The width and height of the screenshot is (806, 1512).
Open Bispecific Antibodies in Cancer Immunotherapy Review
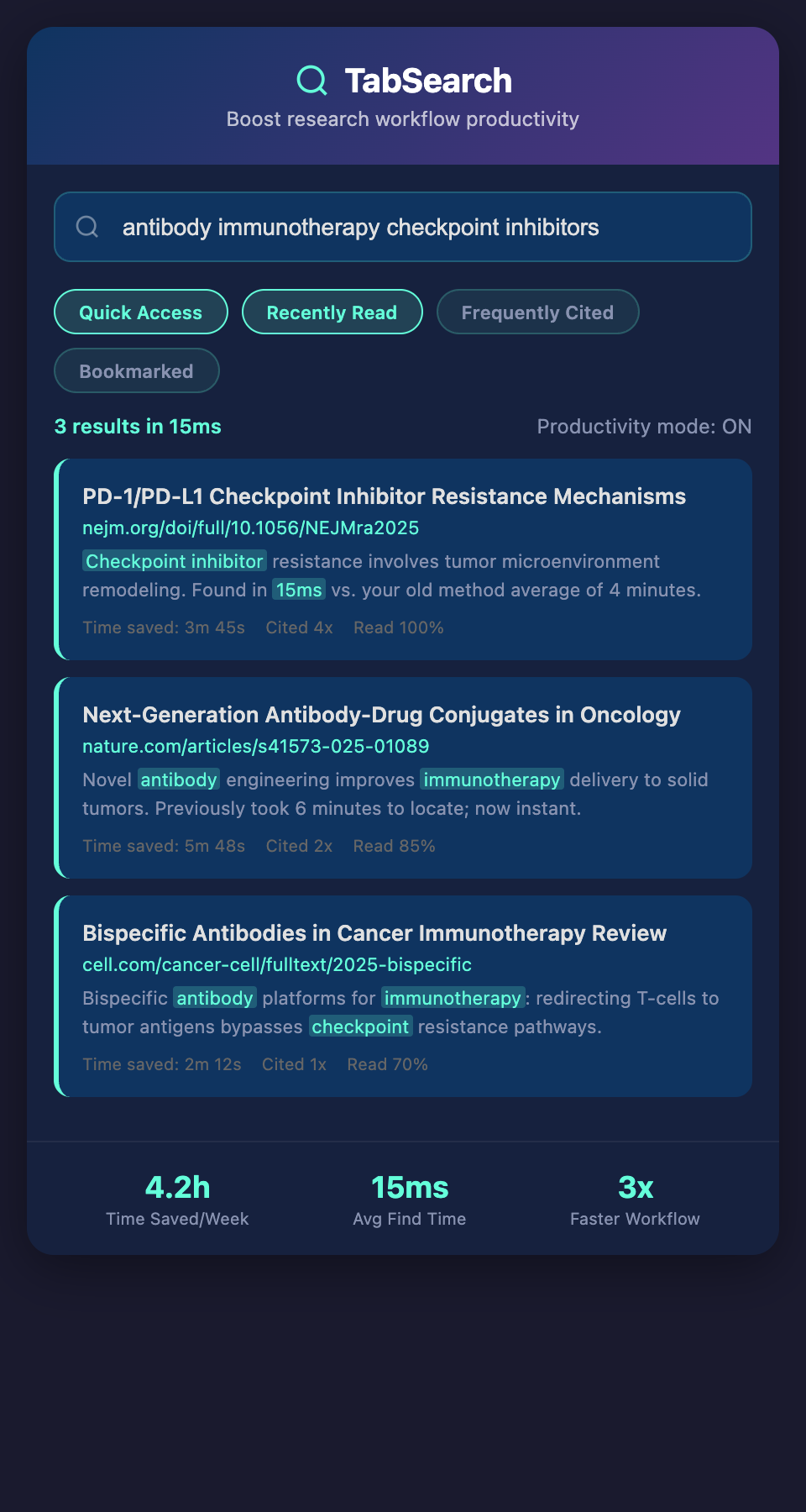(374, 933)
